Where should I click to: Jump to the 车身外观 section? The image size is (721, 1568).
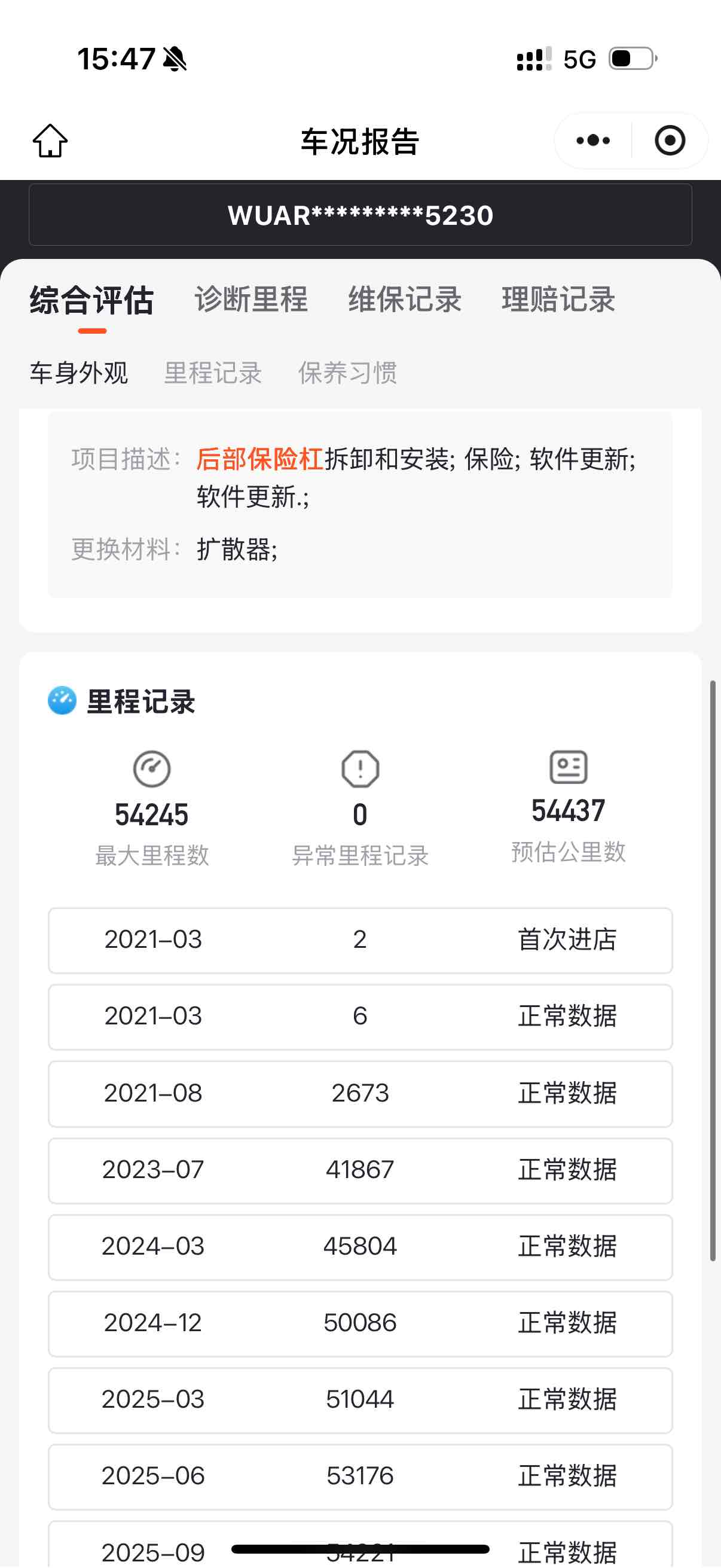pos(79,373)
